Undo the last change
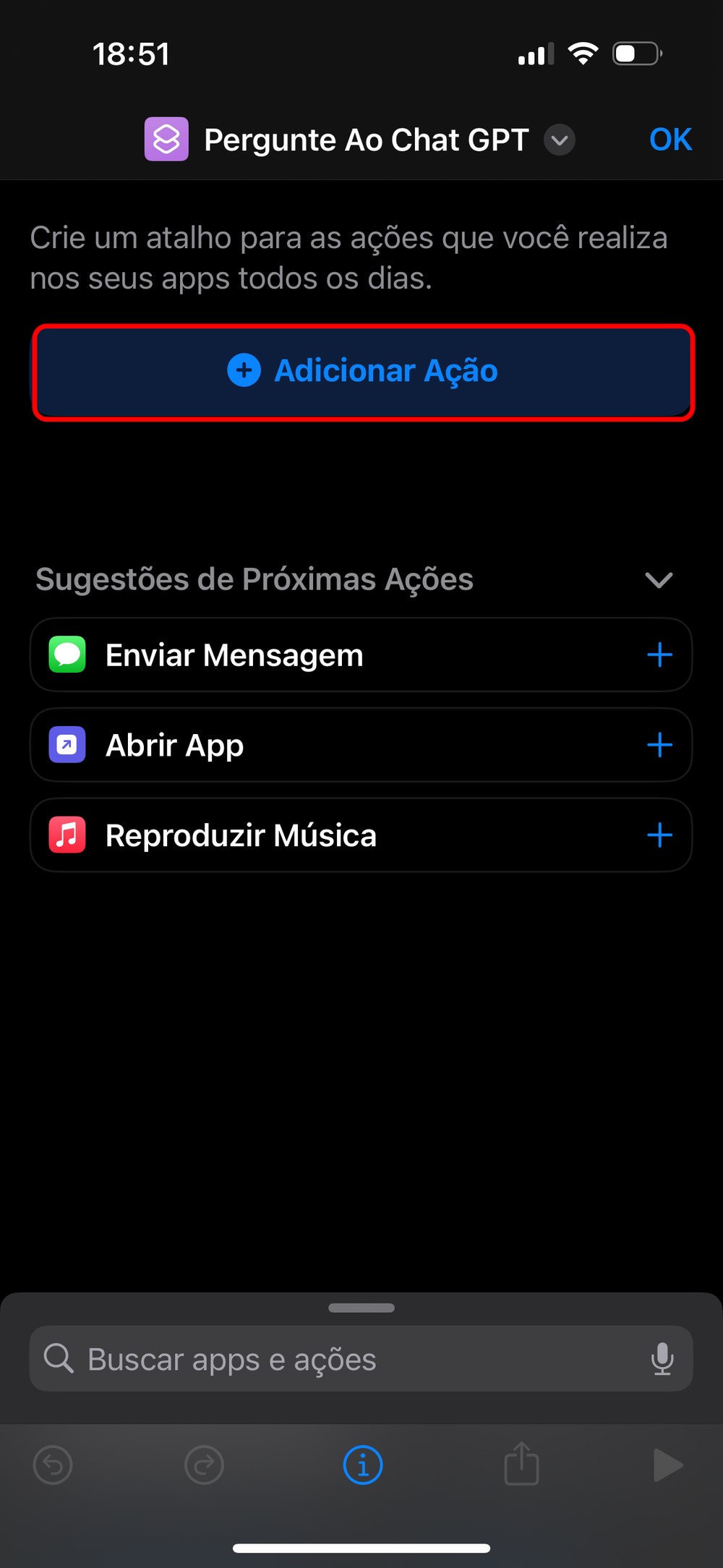Image resolution: width=723 pixels, height=1568 pixels. tap(53, 1466)
